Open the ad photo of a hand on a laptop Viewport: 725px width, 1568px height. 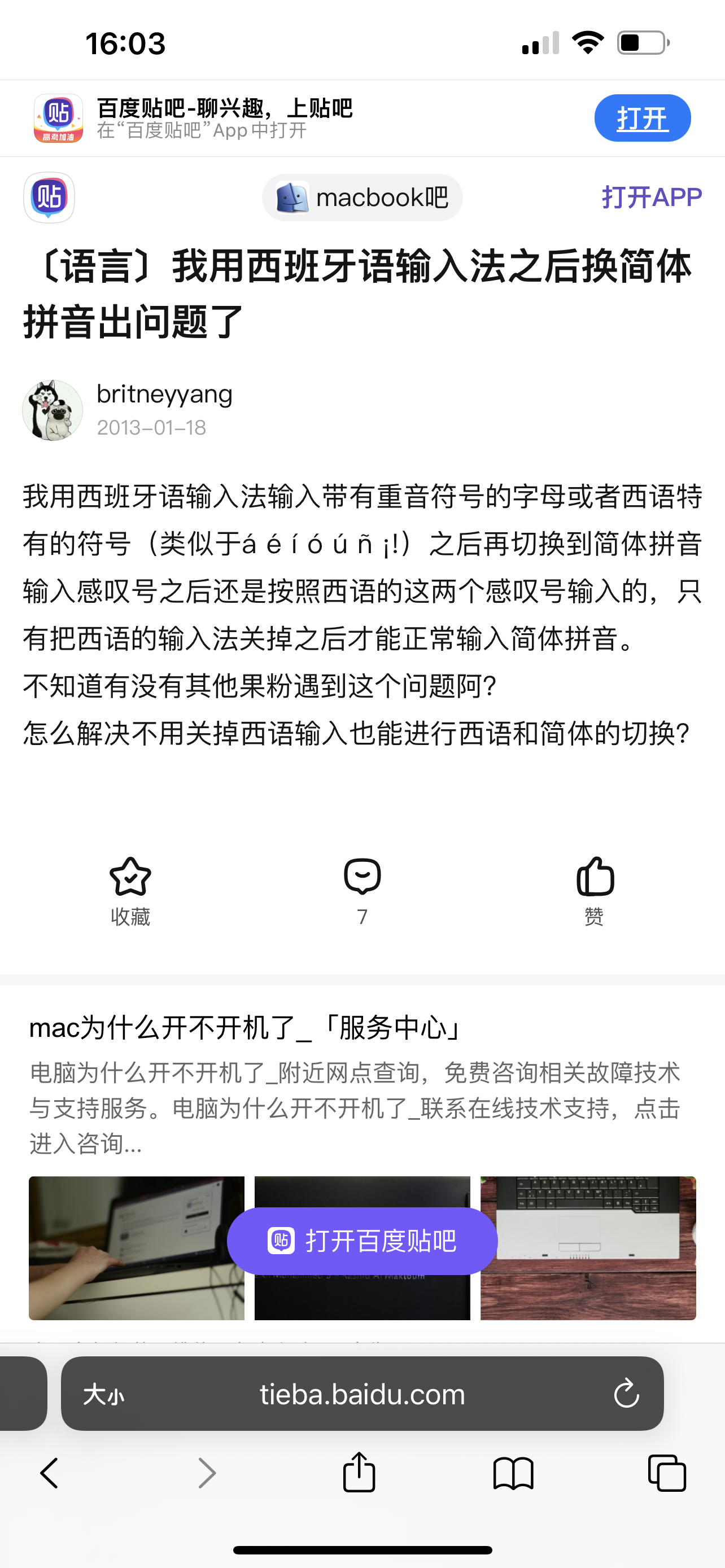[136, 1248]
